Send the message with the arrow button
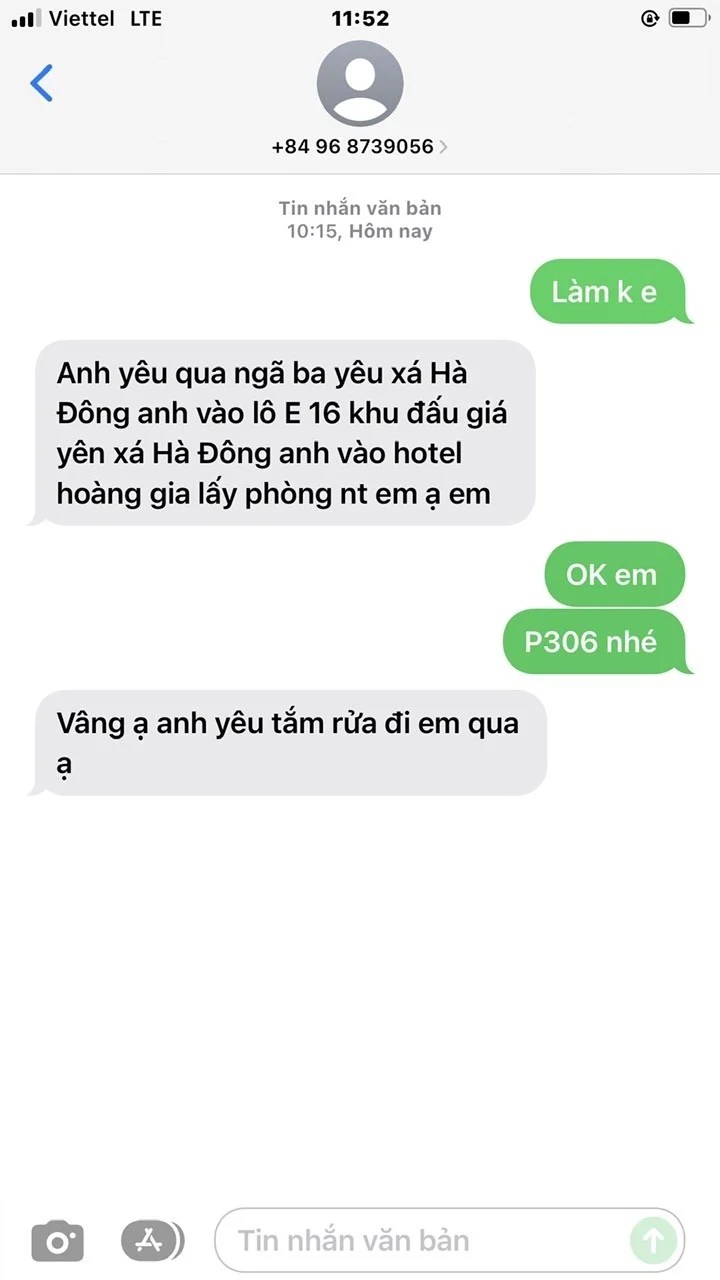This screenshot has height=1280, width=720. point(653,1241)
